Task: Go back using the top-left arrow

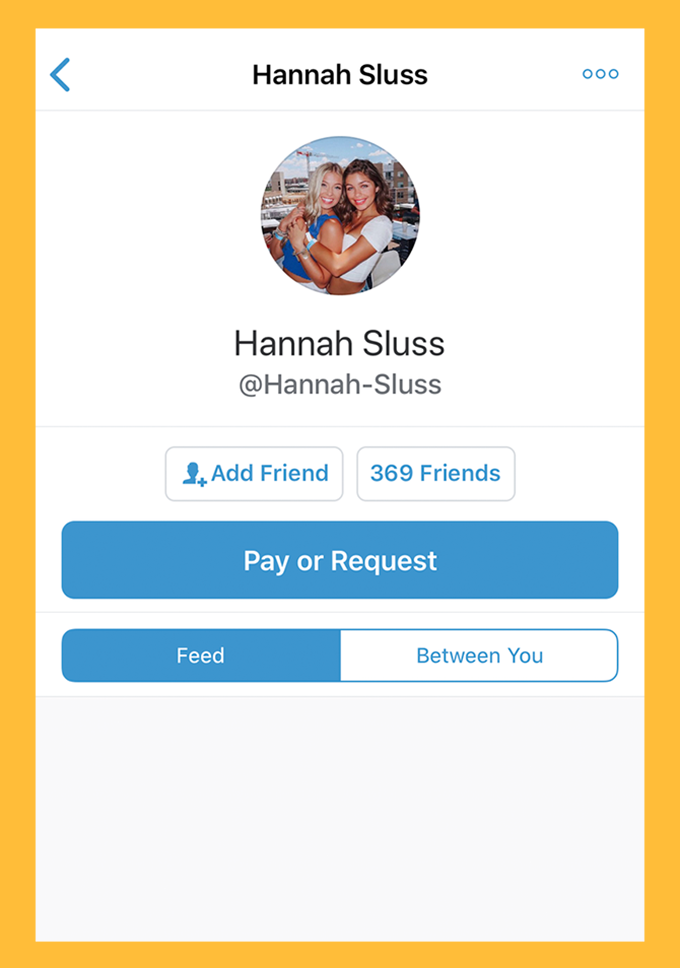Action: [x=61, y=75]
